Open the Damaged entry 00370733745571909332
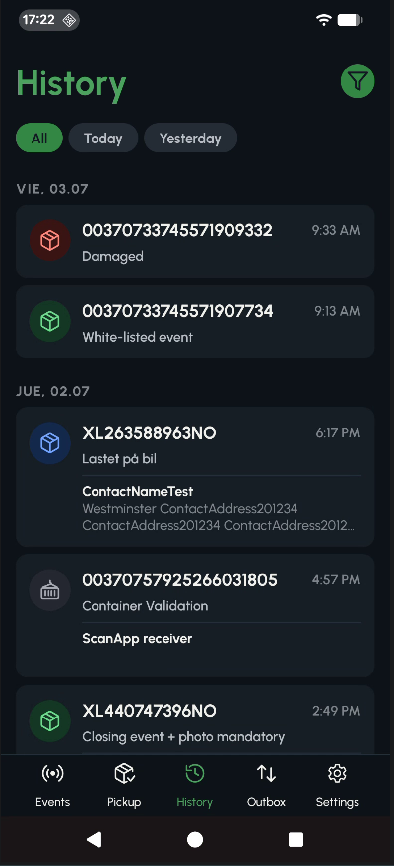Screen dimensions: 394x866 [195, 241]
